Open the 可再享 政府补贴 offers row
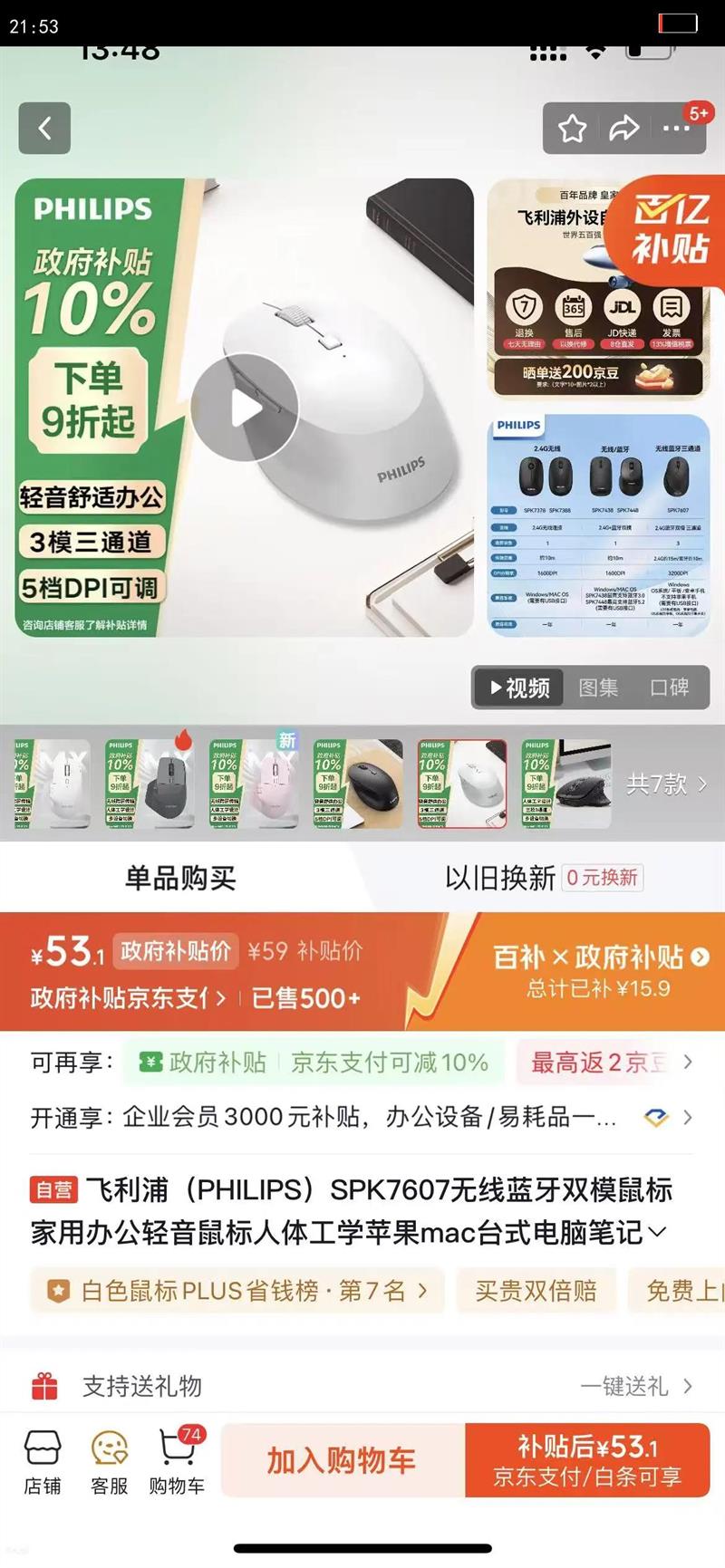This screenshot has height=1568, width=725. tap(362, 1062)
